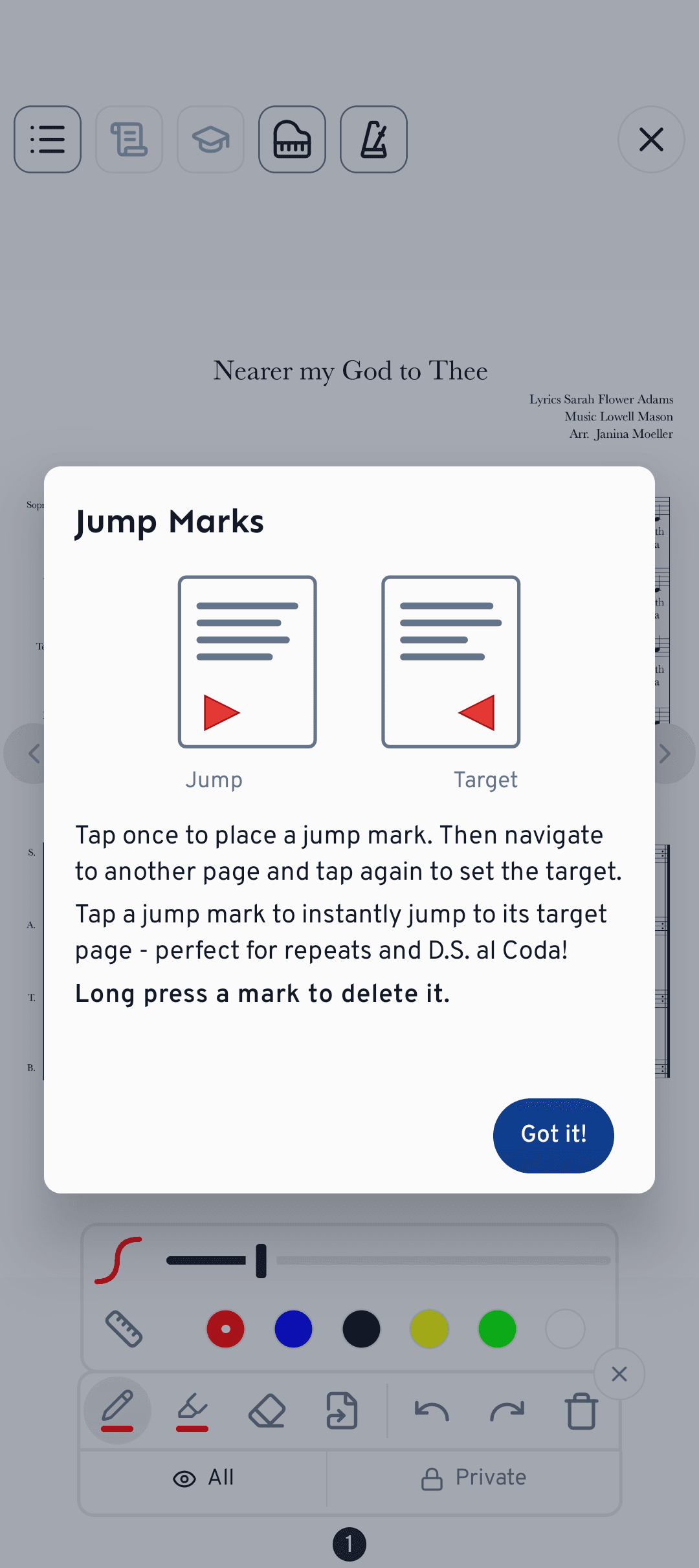699x1568 pixels.
Task: Go to the next page arrow
Action: coord(665,754)
